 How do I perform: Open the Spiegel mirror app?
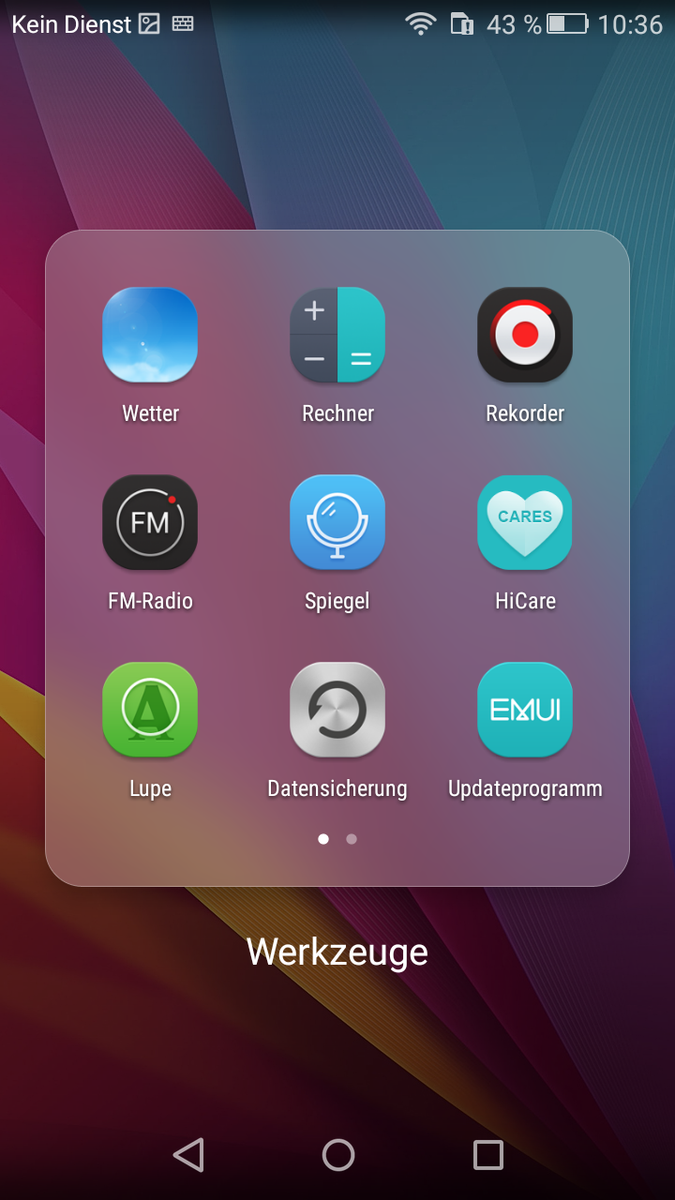pyautogui.click(x=337, y=522)
